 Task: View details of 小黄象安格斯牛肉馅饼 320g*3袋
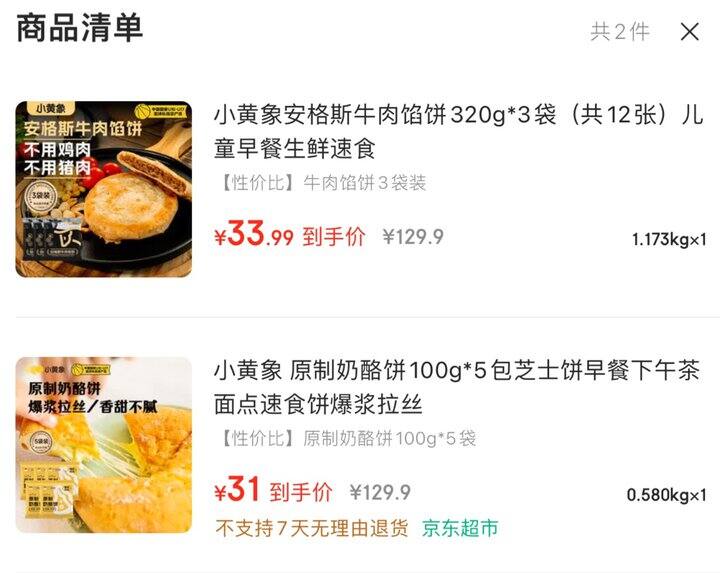457,132
